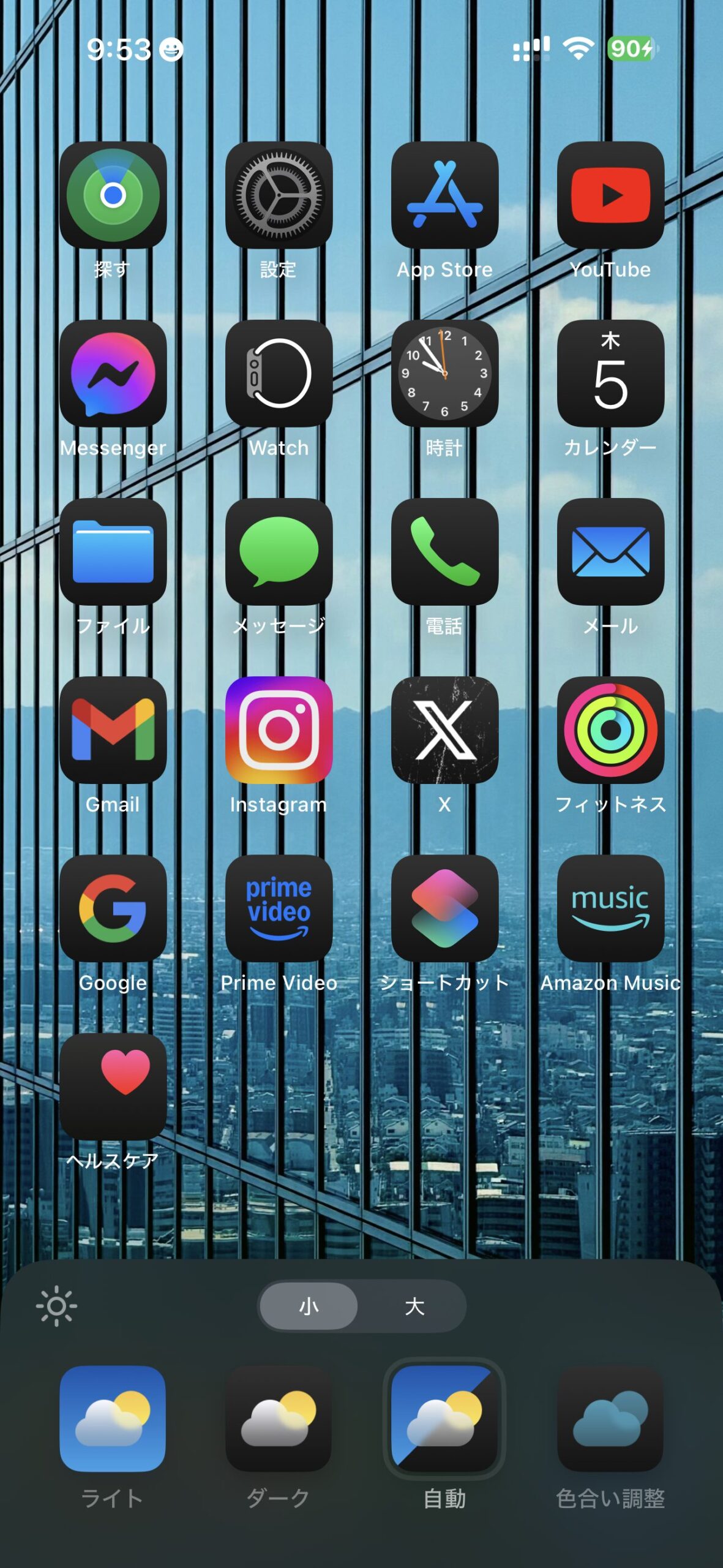The image size is (723, 1568).
Task: Choose the 自動 (automatic) icon style
Action: point(444,1419)
